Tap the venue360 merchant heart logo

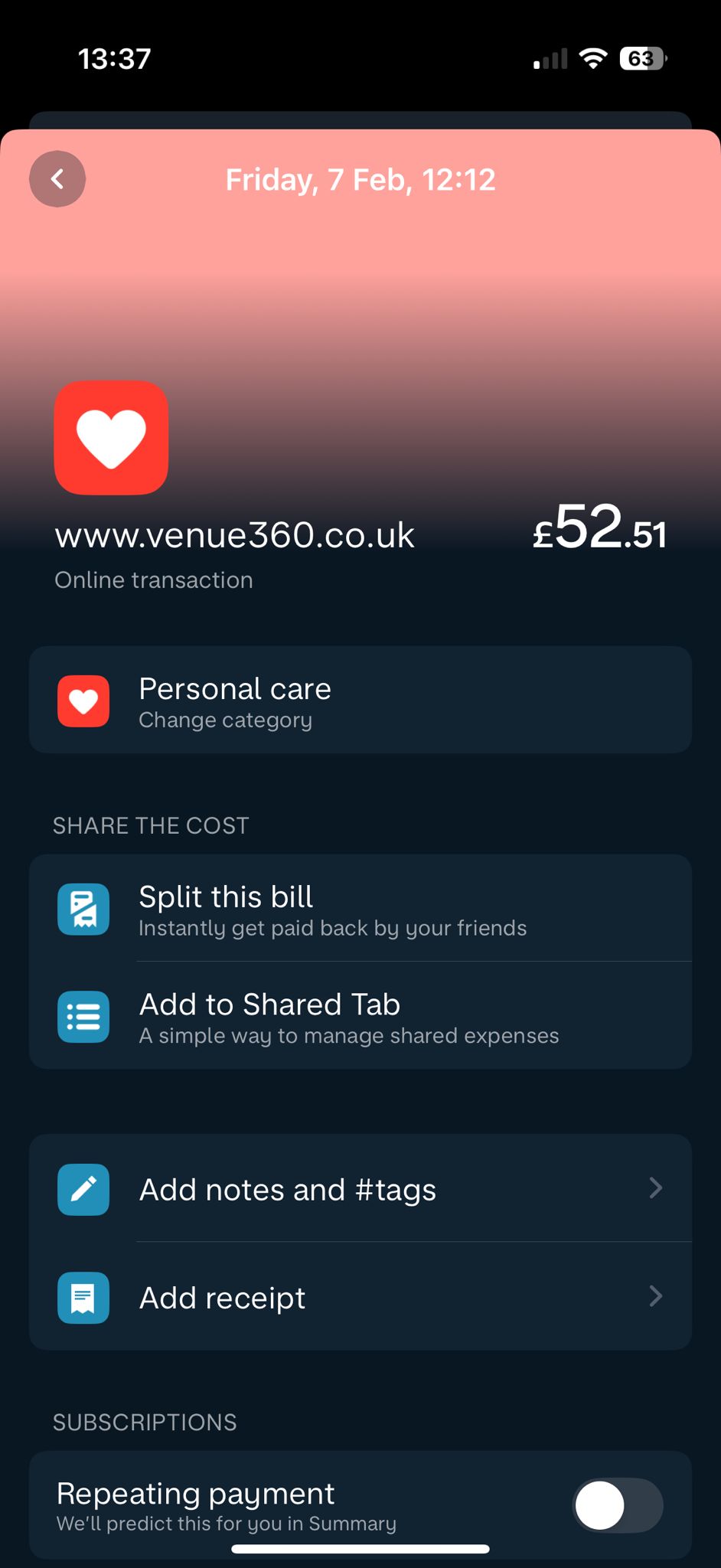tap(112, 438)
